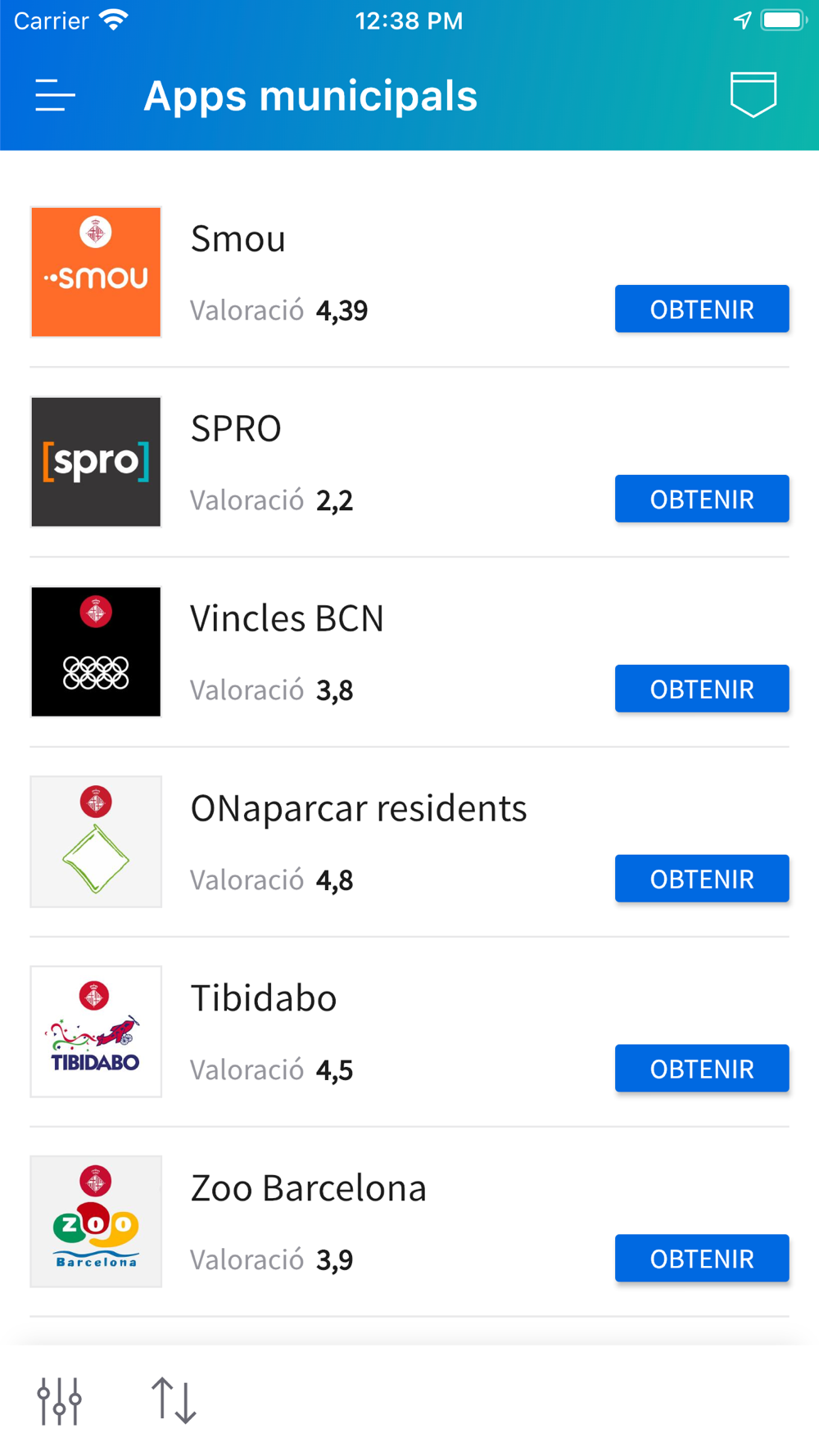The height and width of the screenshot is (1456, 819).
Task: Open the filter sliders icon
Action: [59, 1401]
